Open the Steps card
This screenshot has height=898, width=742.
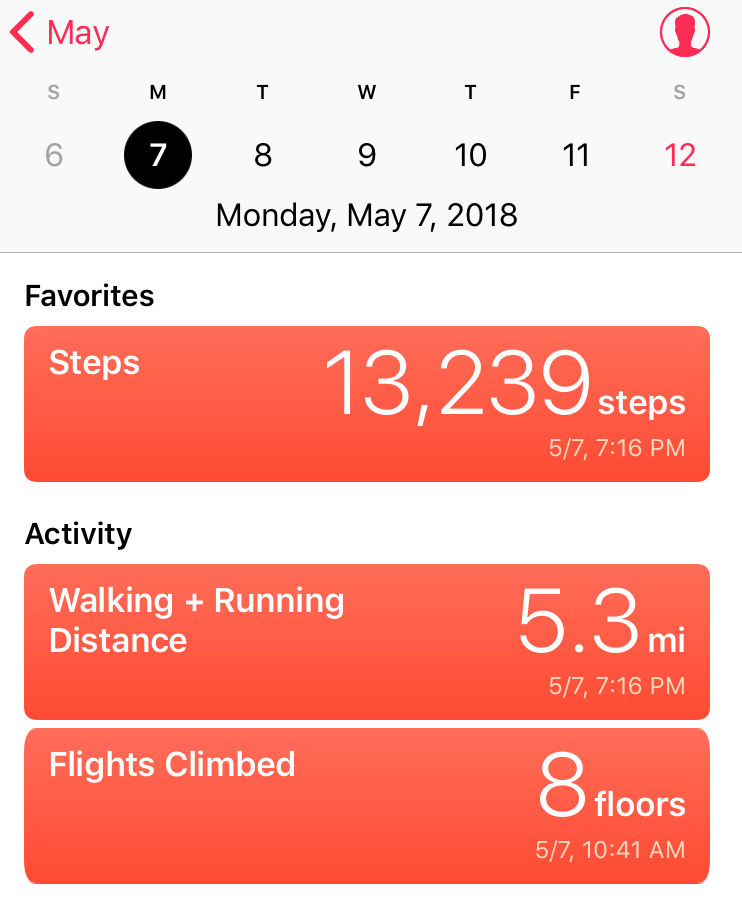click(367, 404)
